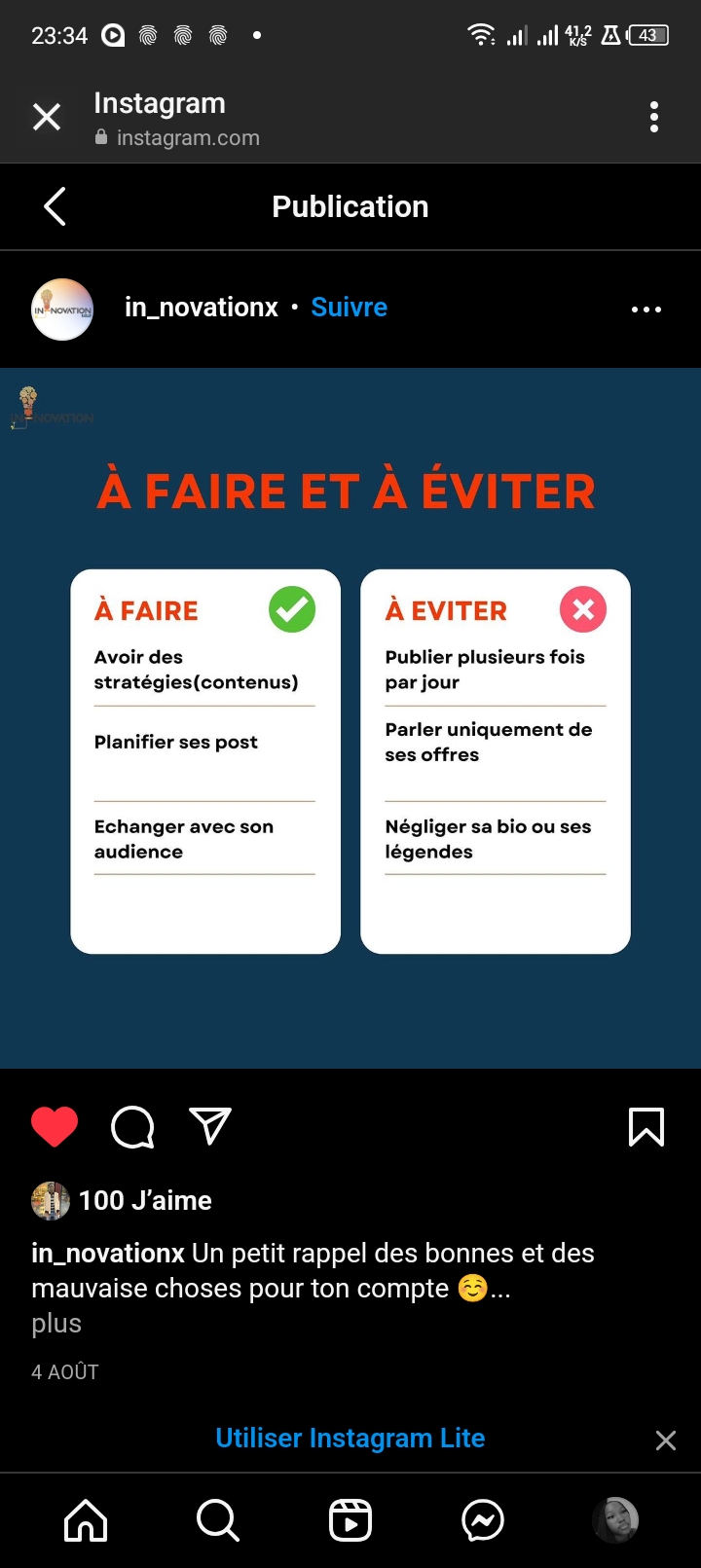Open the post options menu
Screen dimensions: 701x1568
646,310
